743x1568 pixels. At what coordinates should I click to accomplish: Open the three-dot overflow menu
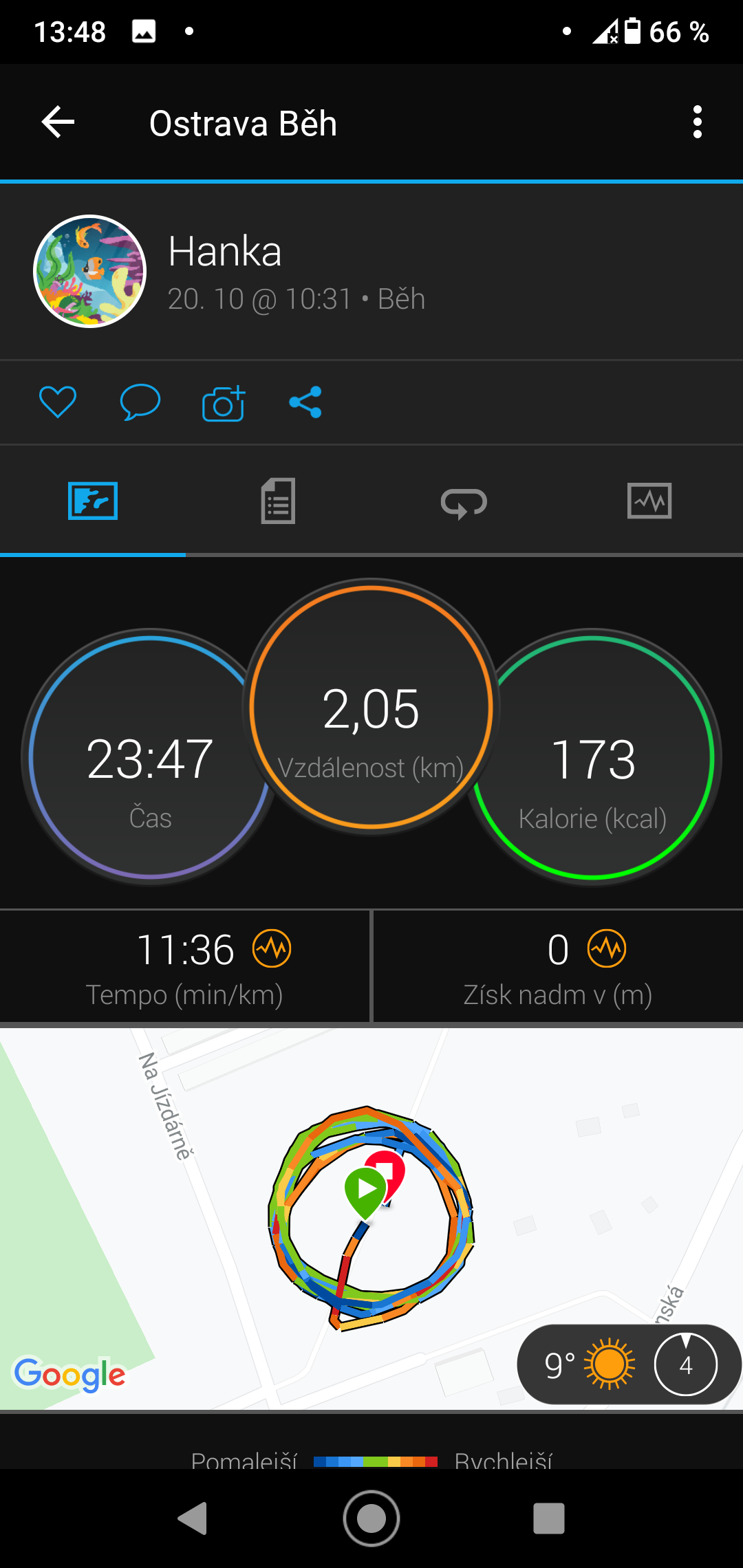tap(698, 122)
